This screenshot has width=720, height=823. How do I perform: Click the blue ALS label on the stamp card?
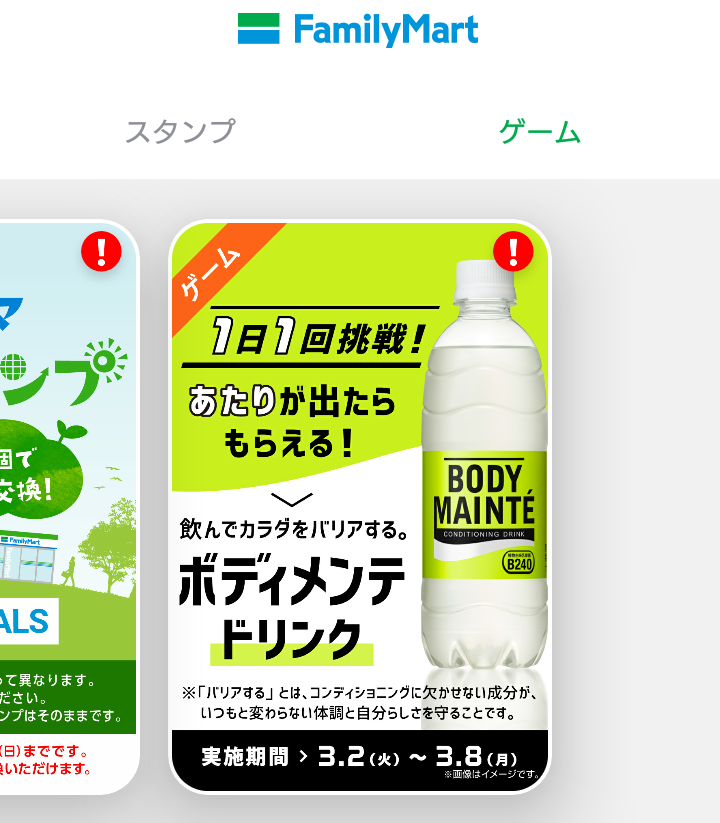point(27,620)
